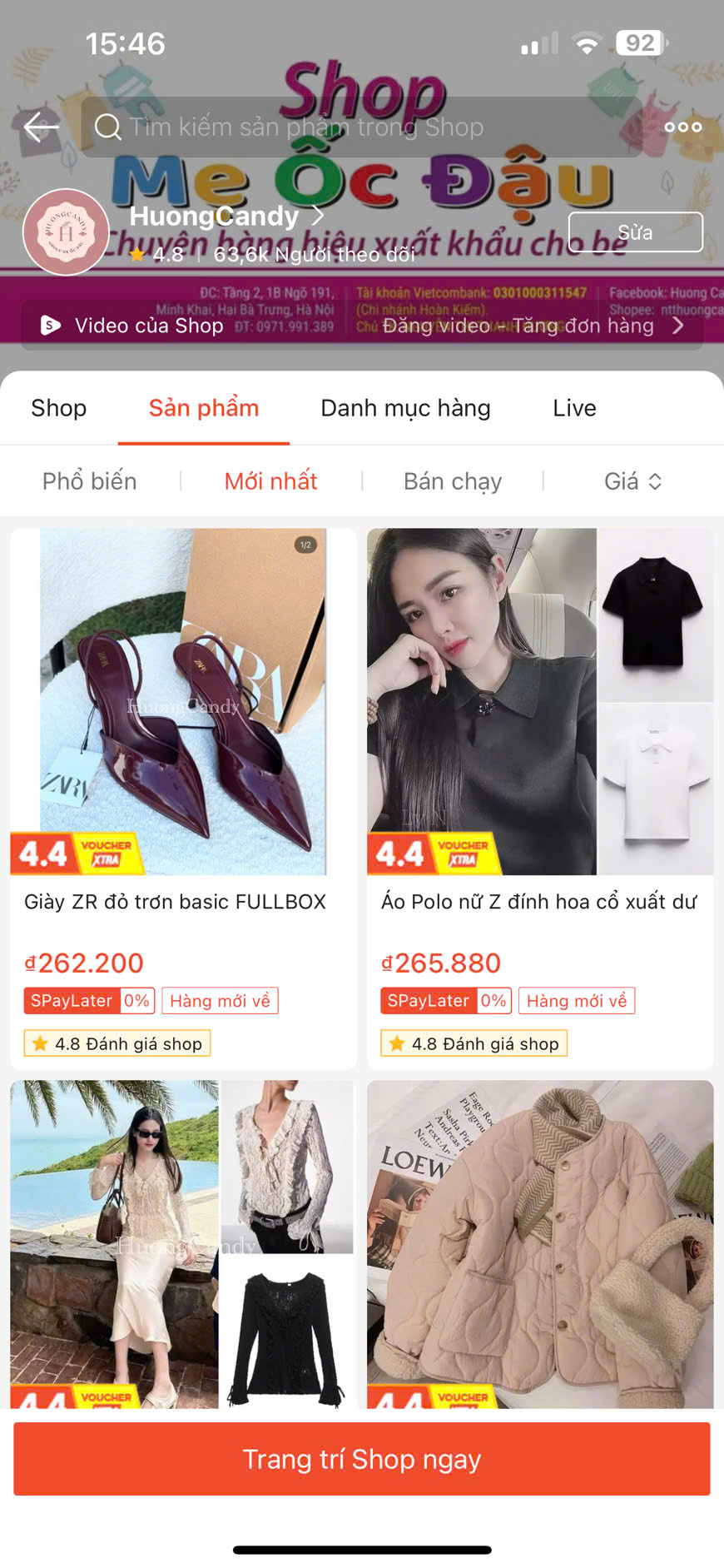Tap the HuongCandy shop avatar
The image size is (724, 1568).
[66, 232]
